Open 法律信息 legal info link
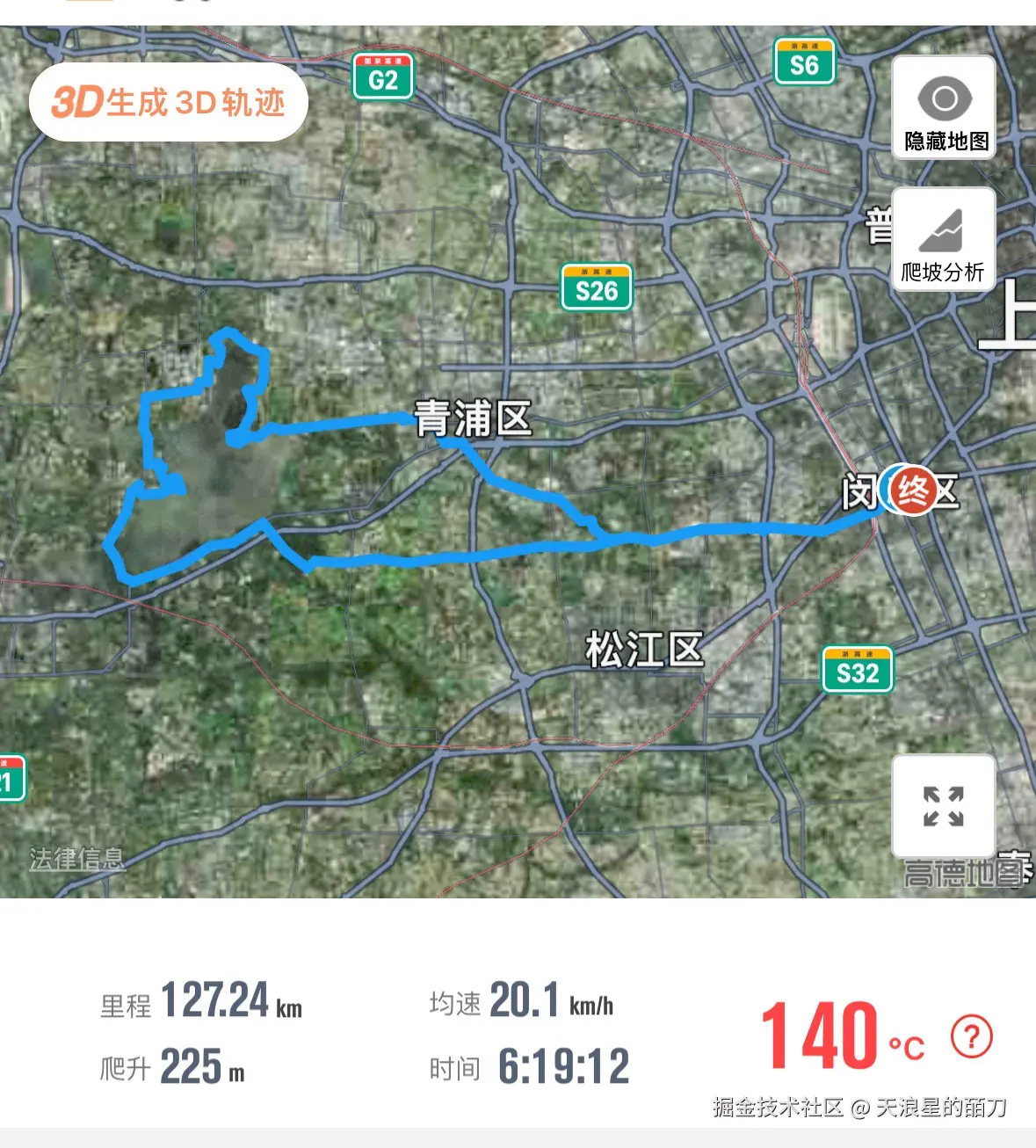1036x1148 pixels. pos(76,859)
